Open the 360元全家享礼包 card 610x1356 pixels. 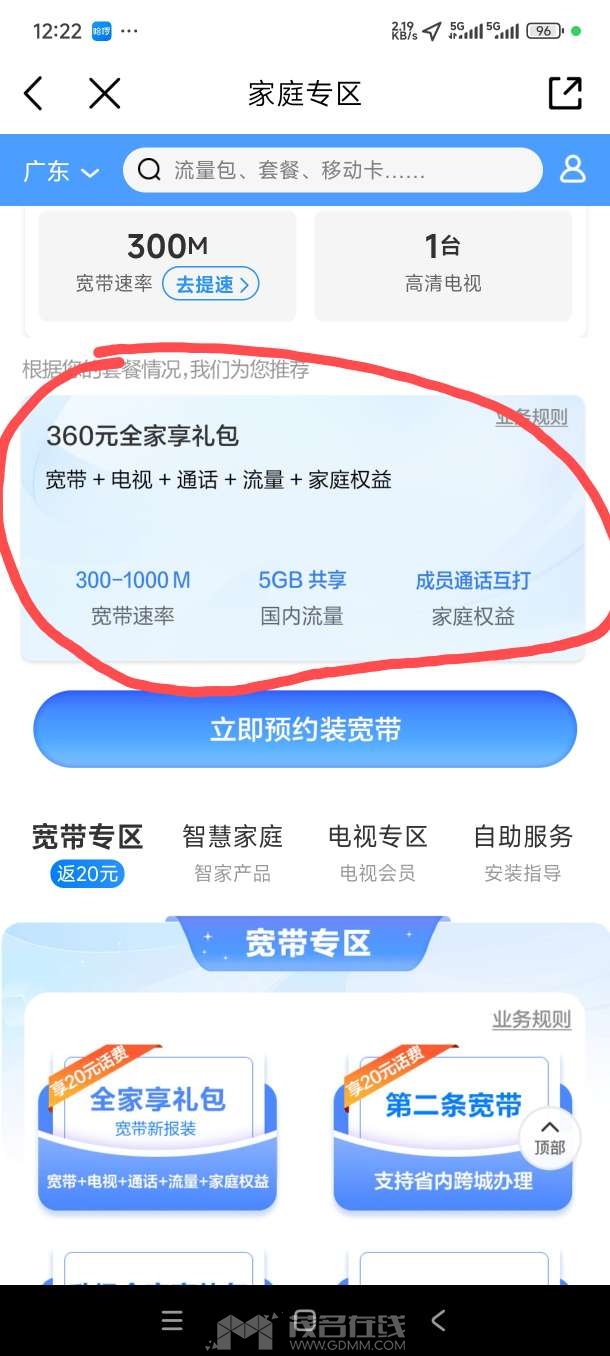302,527
